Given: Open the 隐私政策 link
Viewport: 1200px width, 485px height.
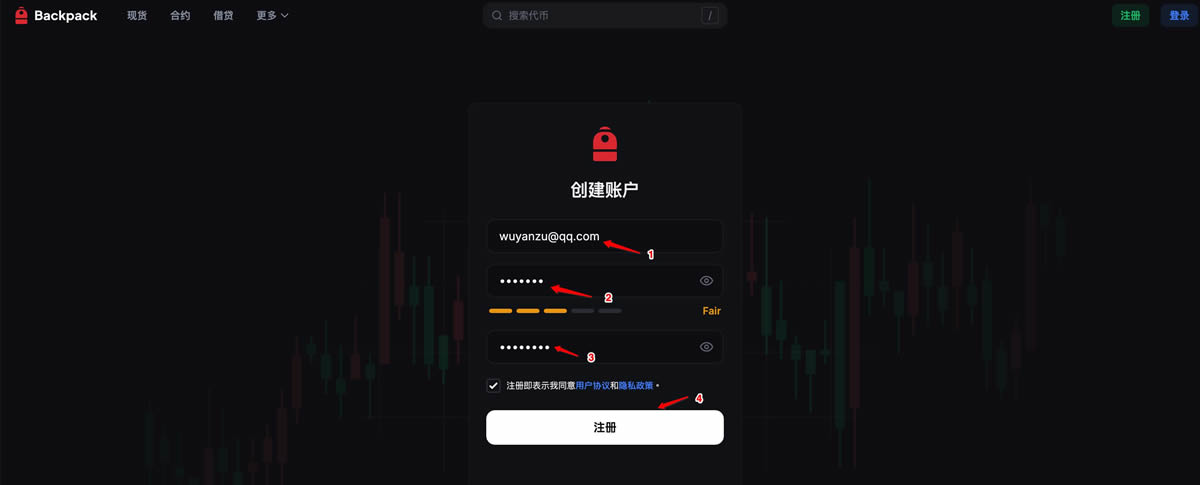Looking at the screenshot, I should (636, 385).
